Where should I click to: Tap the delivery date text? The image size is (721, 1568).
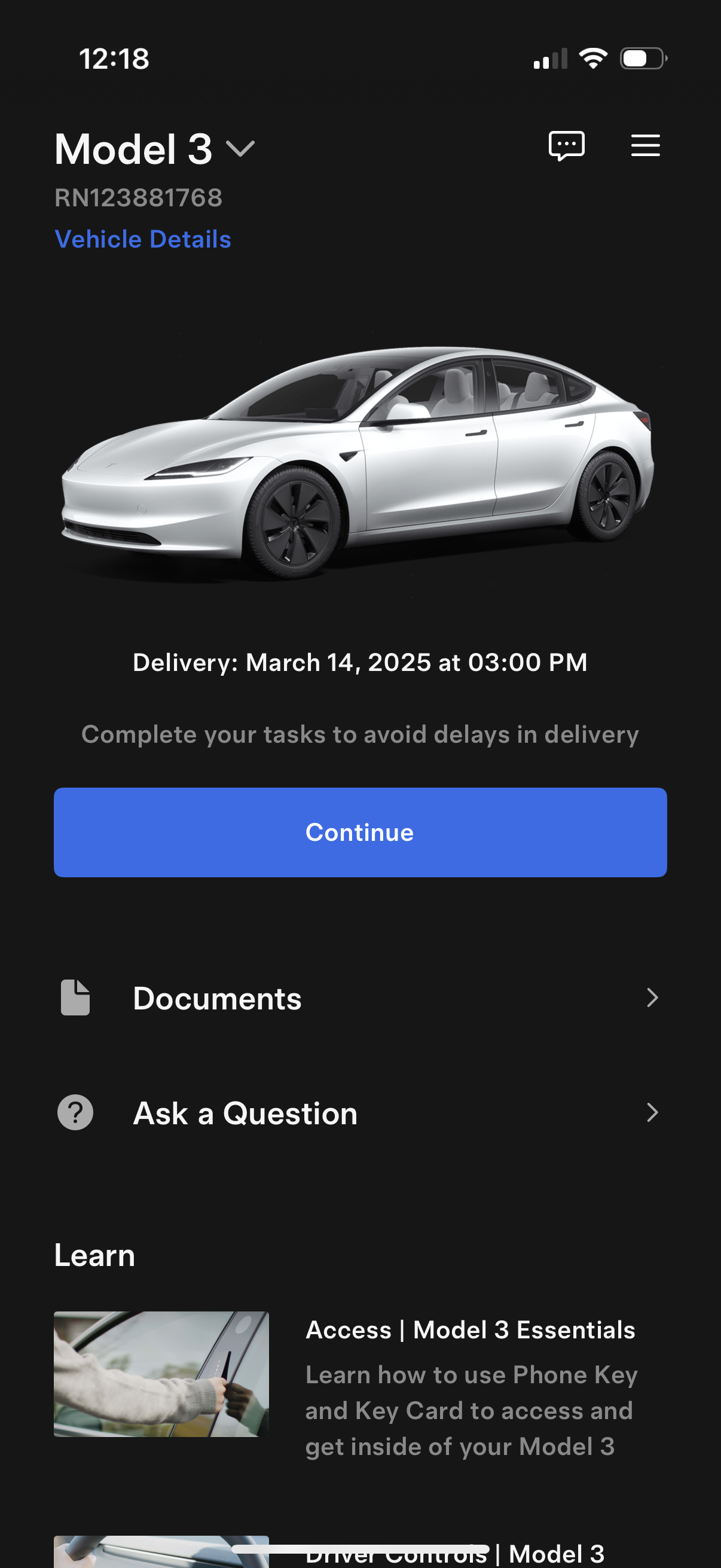pyautogui.click(x=360, y=662)
